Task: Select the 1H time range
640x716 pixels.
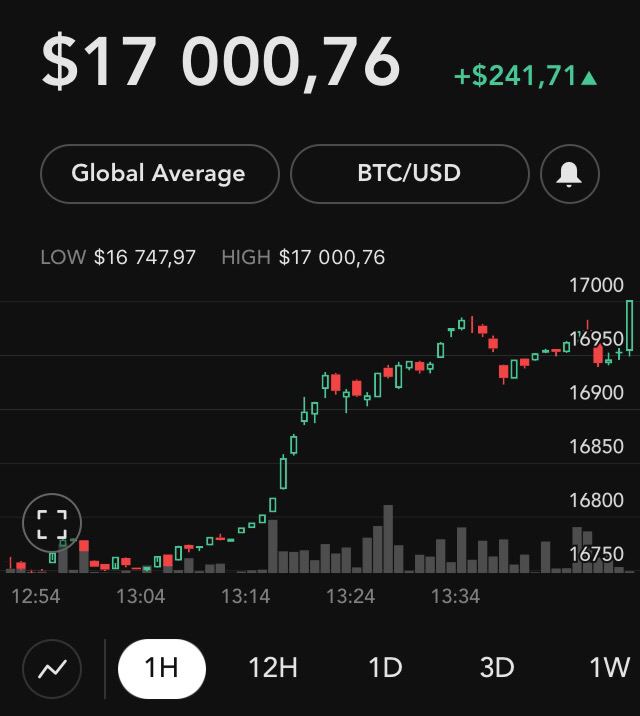Action: [161, 668]
